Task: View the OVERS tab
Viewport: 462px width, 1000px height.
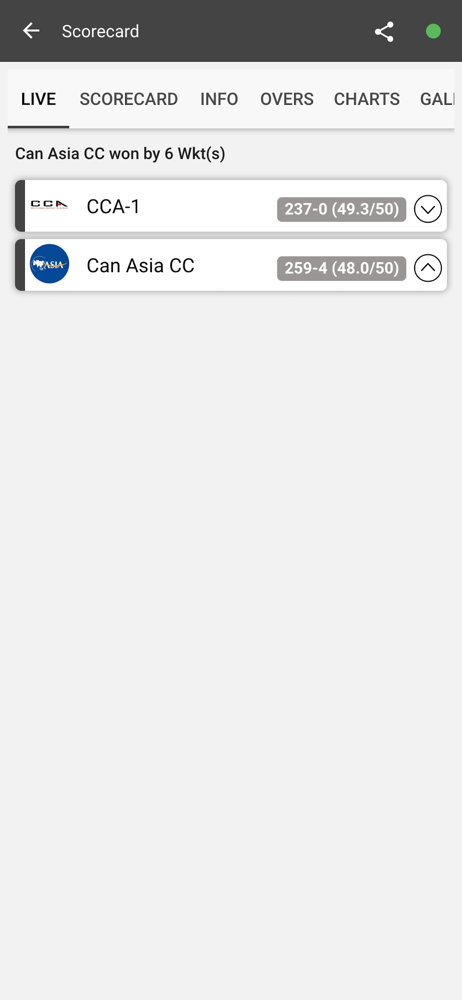Action: [287, 99]
